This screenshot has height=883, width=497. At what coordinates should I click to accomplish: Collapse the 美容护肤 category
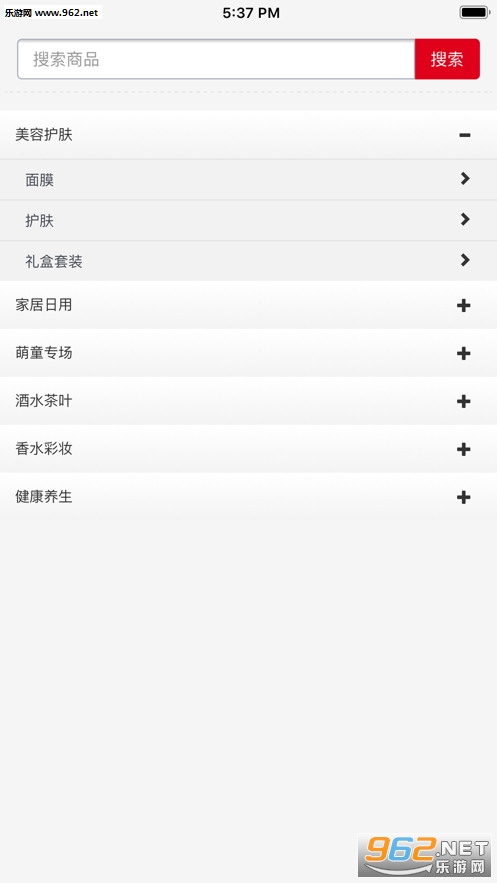coord(248,135)
